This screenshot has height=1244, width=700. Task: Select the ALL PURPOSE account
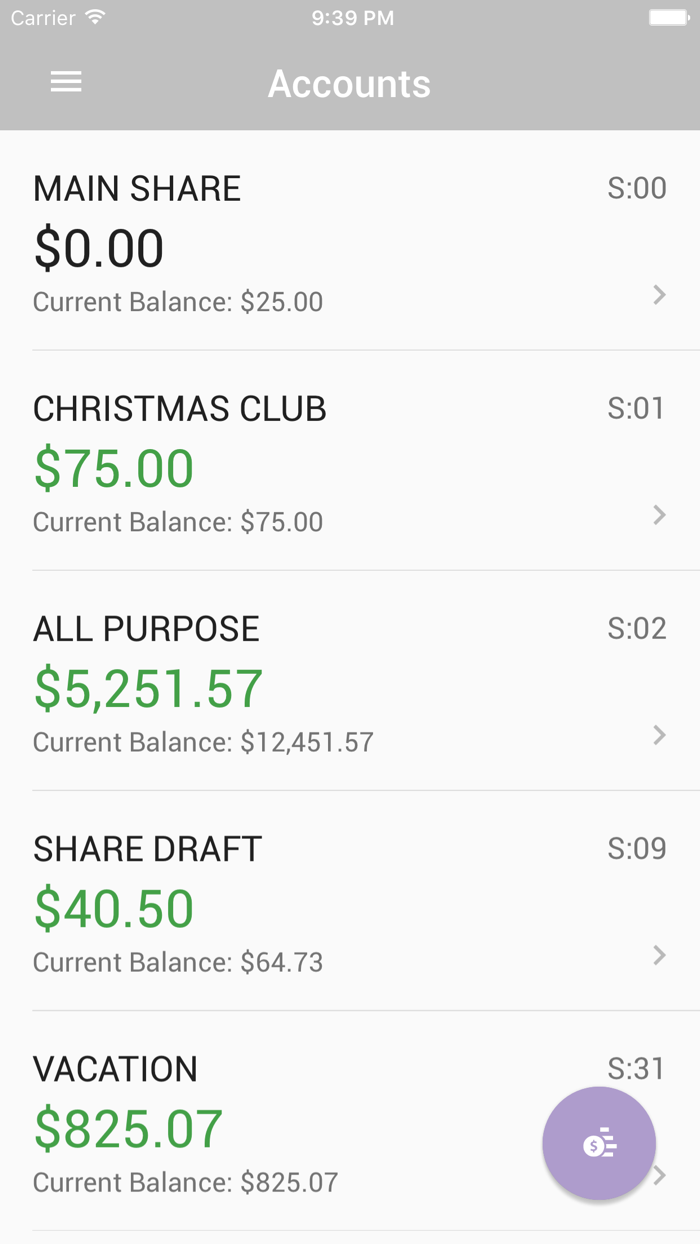pyautogui.click(x=350, y=683)
